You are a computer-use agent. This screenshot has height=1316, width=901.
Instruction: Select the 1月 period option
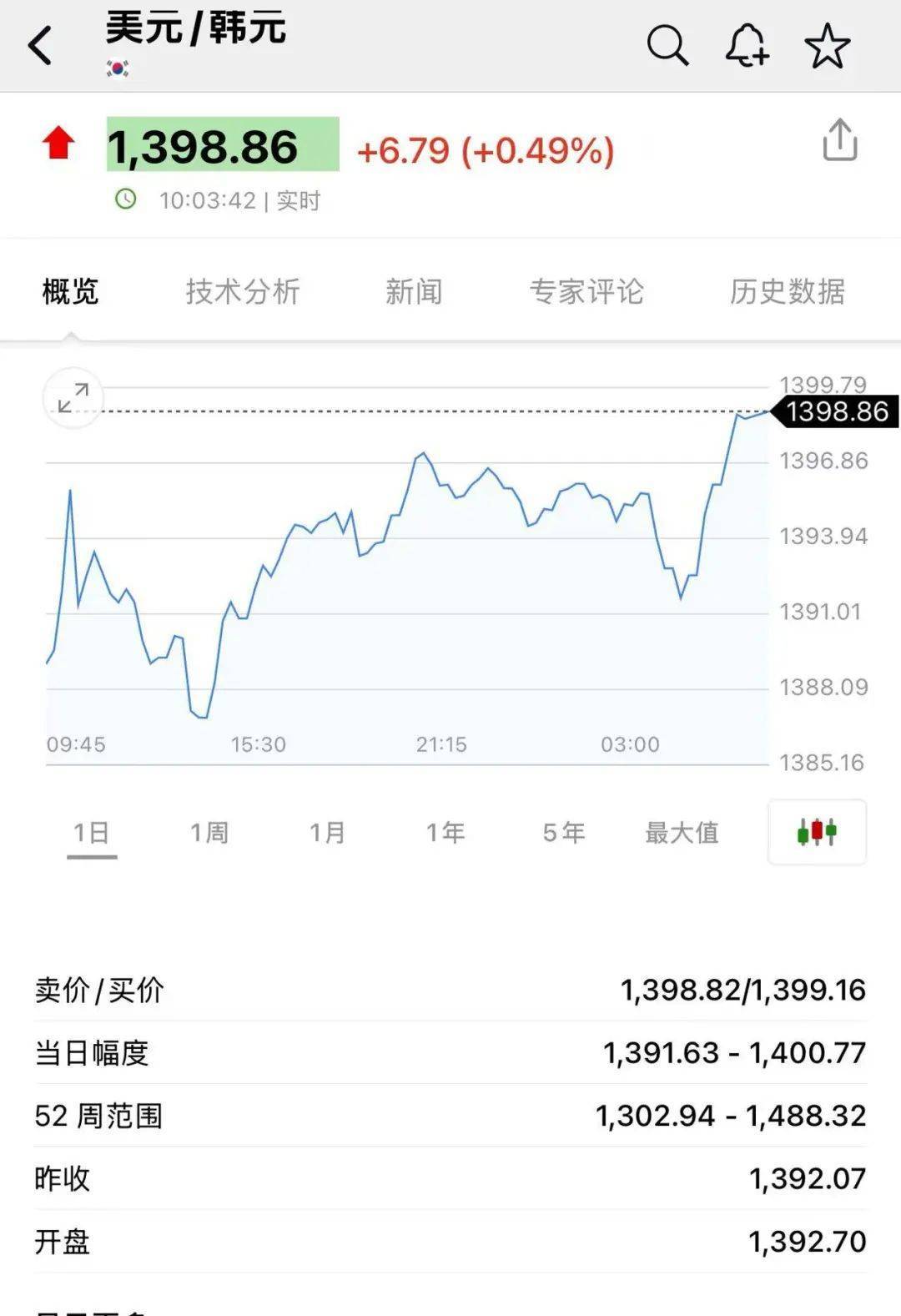(328, 831)
